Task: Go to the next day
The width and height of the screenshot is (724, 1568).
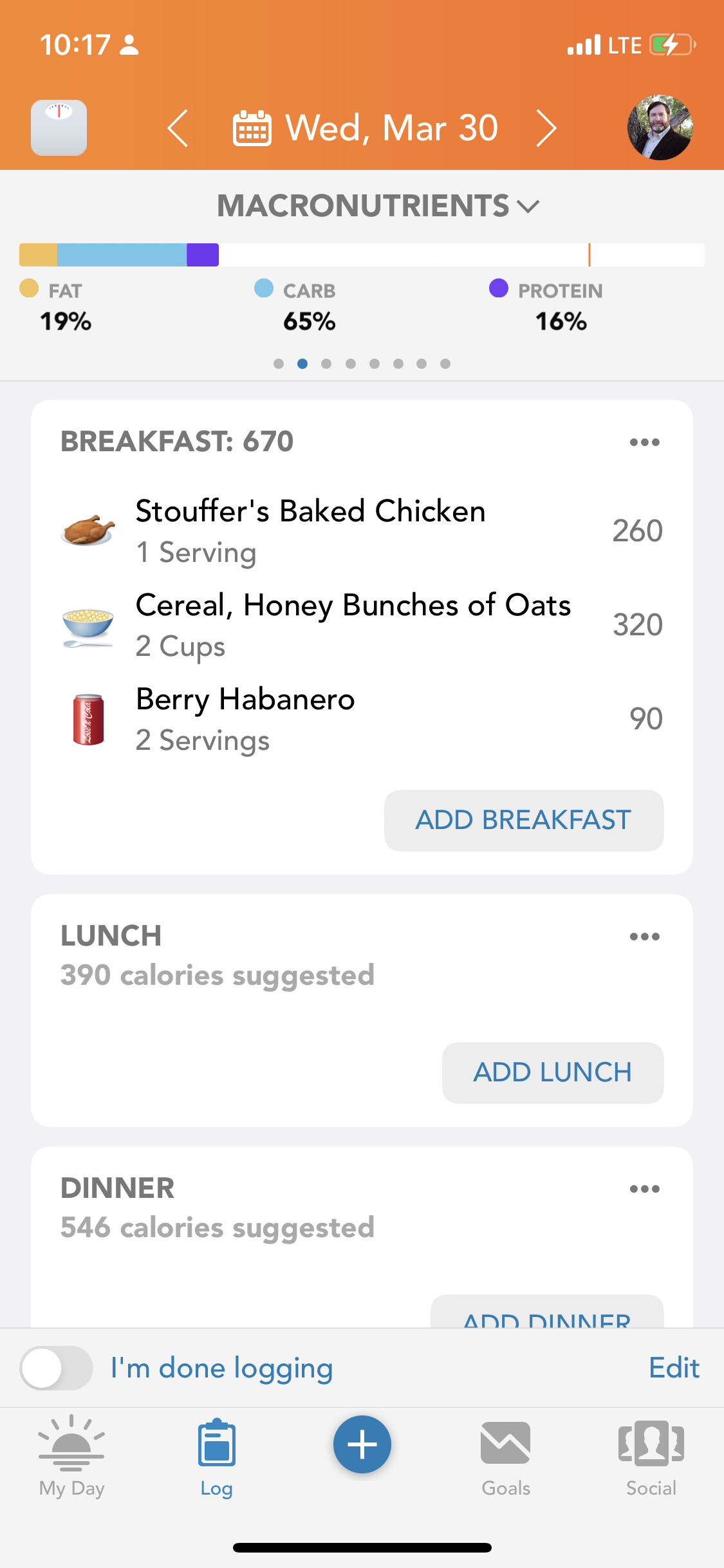Action: (546, 128)
